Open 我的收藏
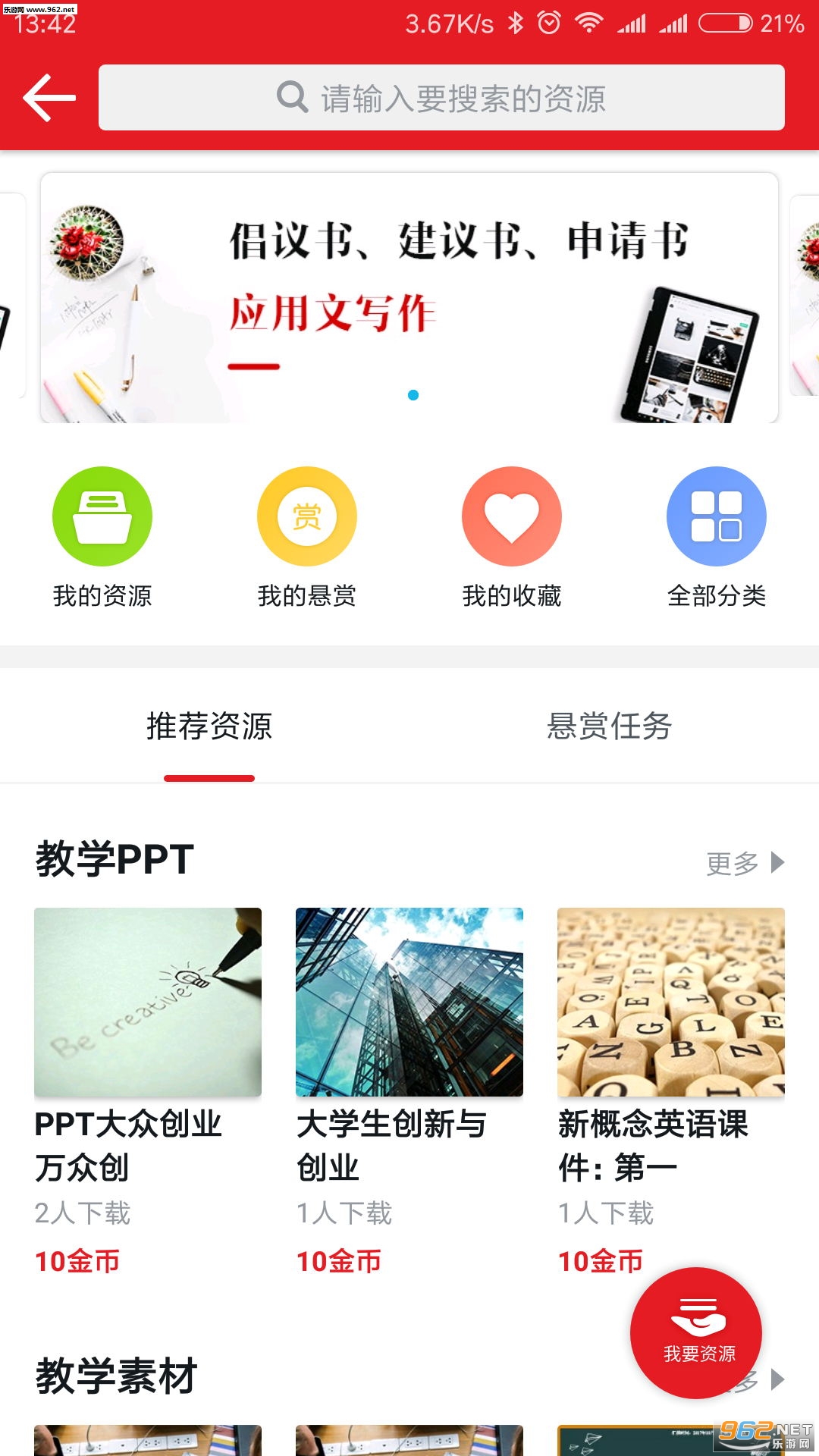This screenshot has width=819, height=1456. [x=512, y=536]
